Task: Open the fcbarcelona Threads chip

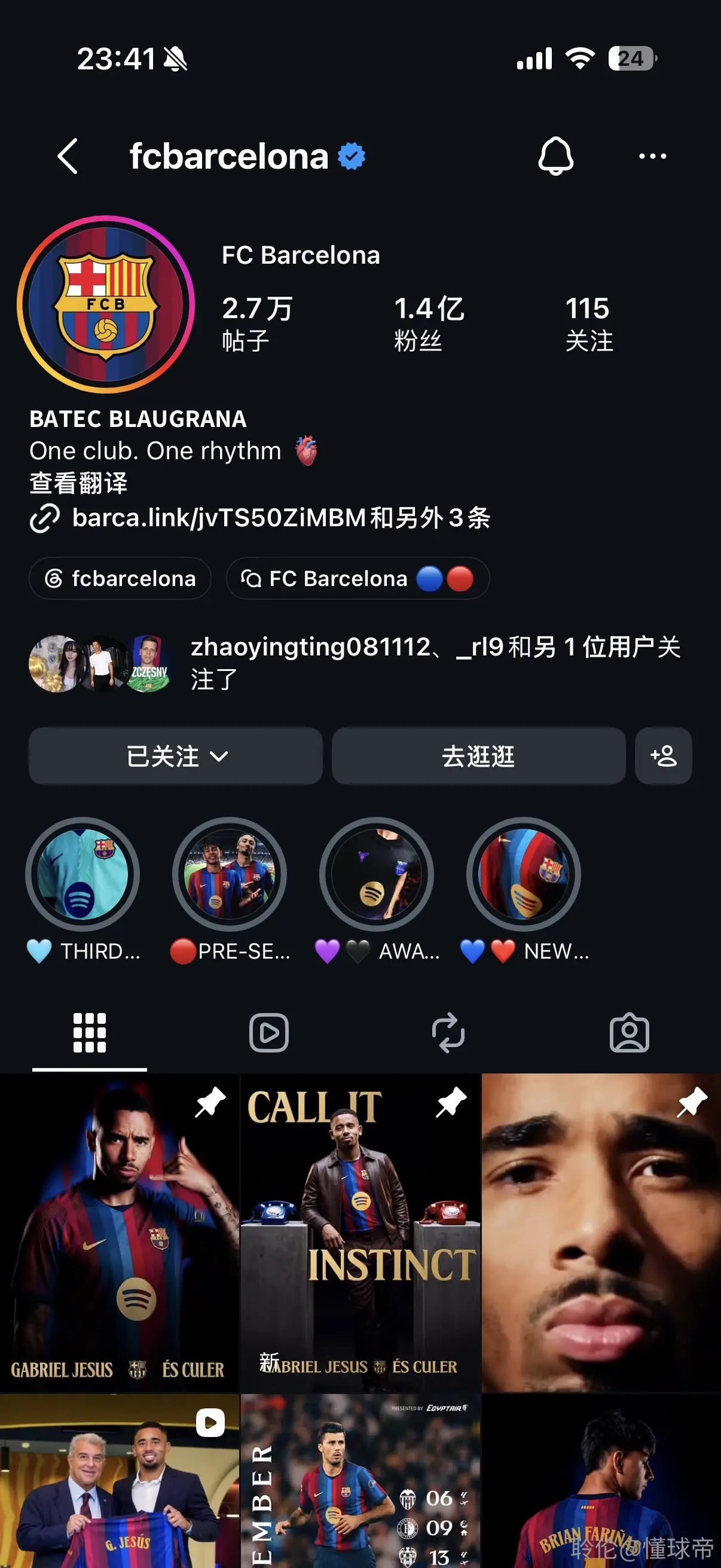Action: pos(120,578)
